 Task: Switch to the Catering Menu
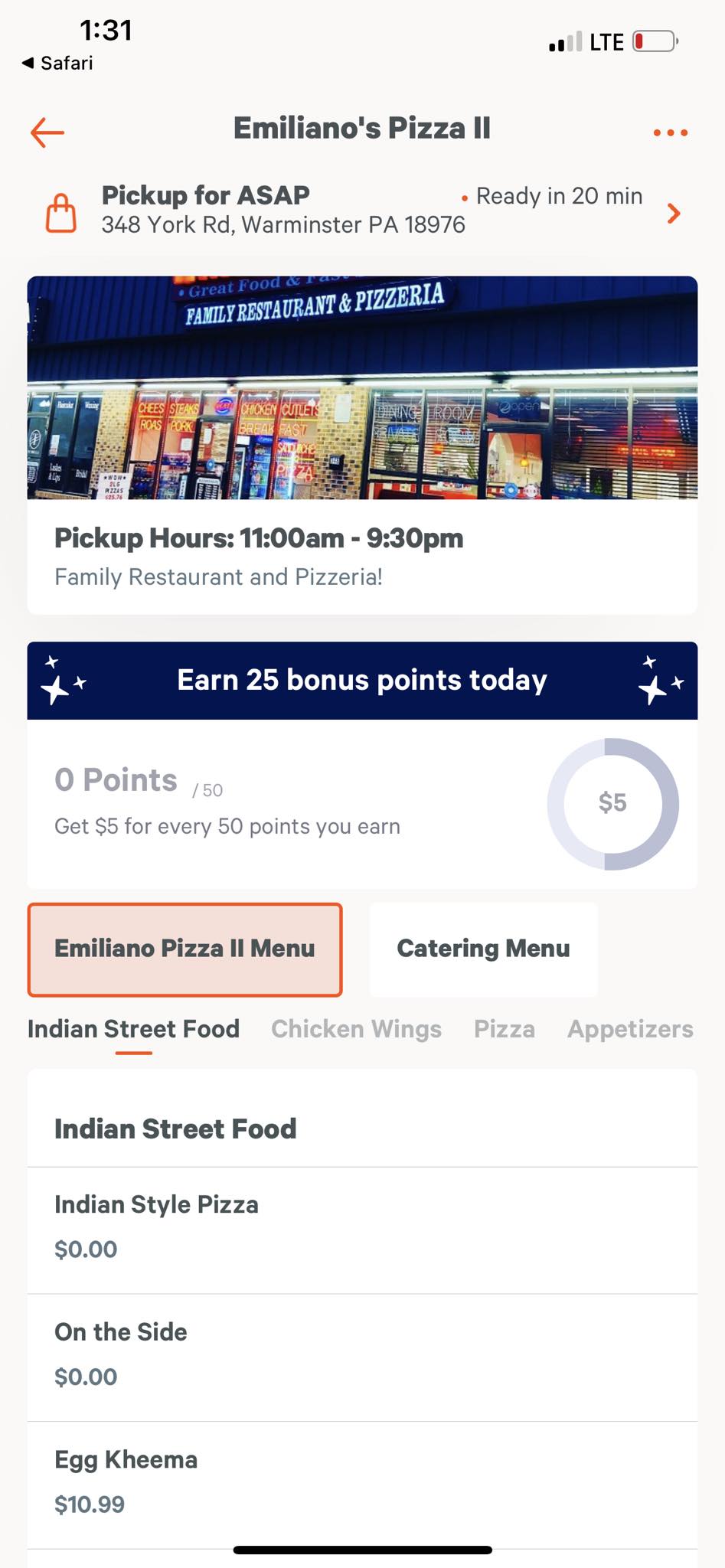click(x=483, y=949)
